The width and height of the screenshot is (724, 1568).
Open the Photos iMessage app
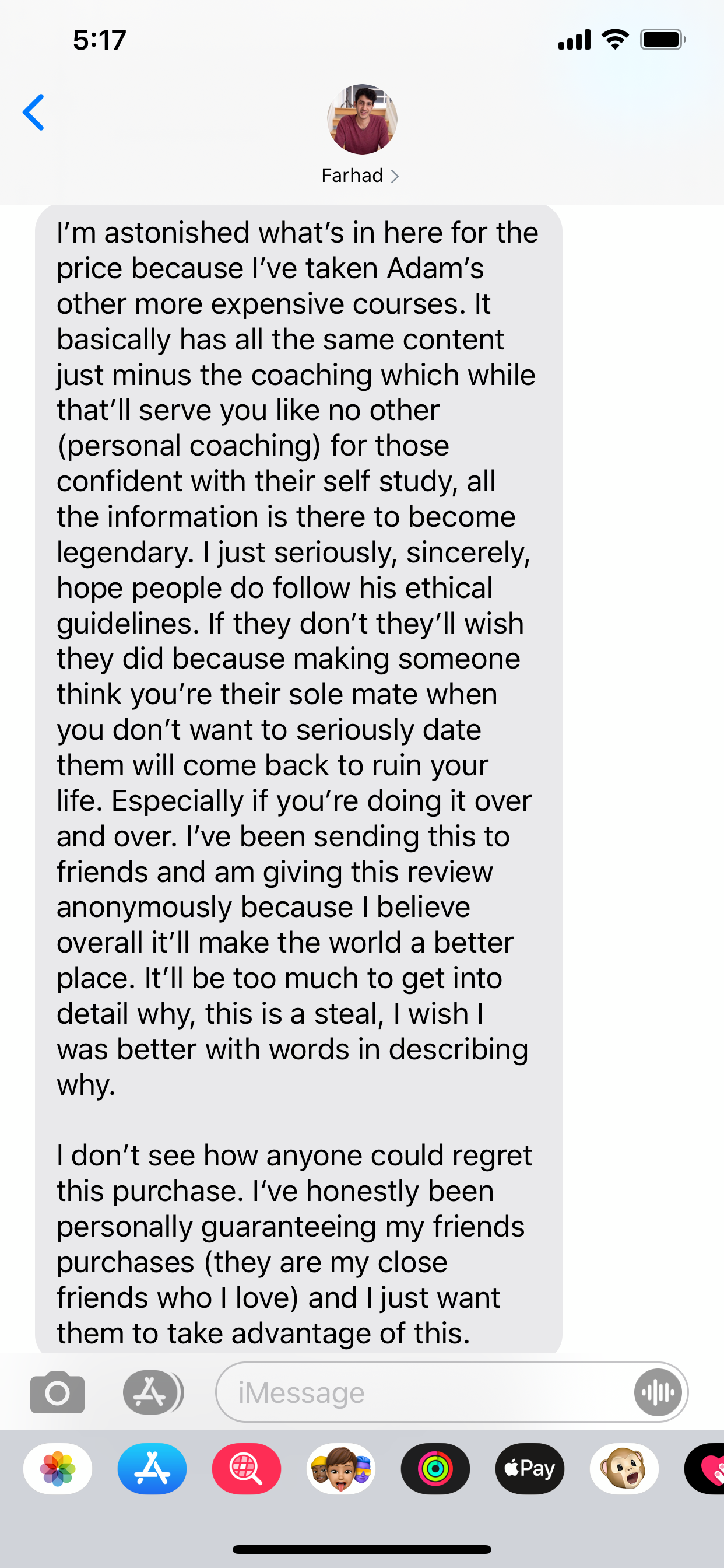coord(58,1469)
